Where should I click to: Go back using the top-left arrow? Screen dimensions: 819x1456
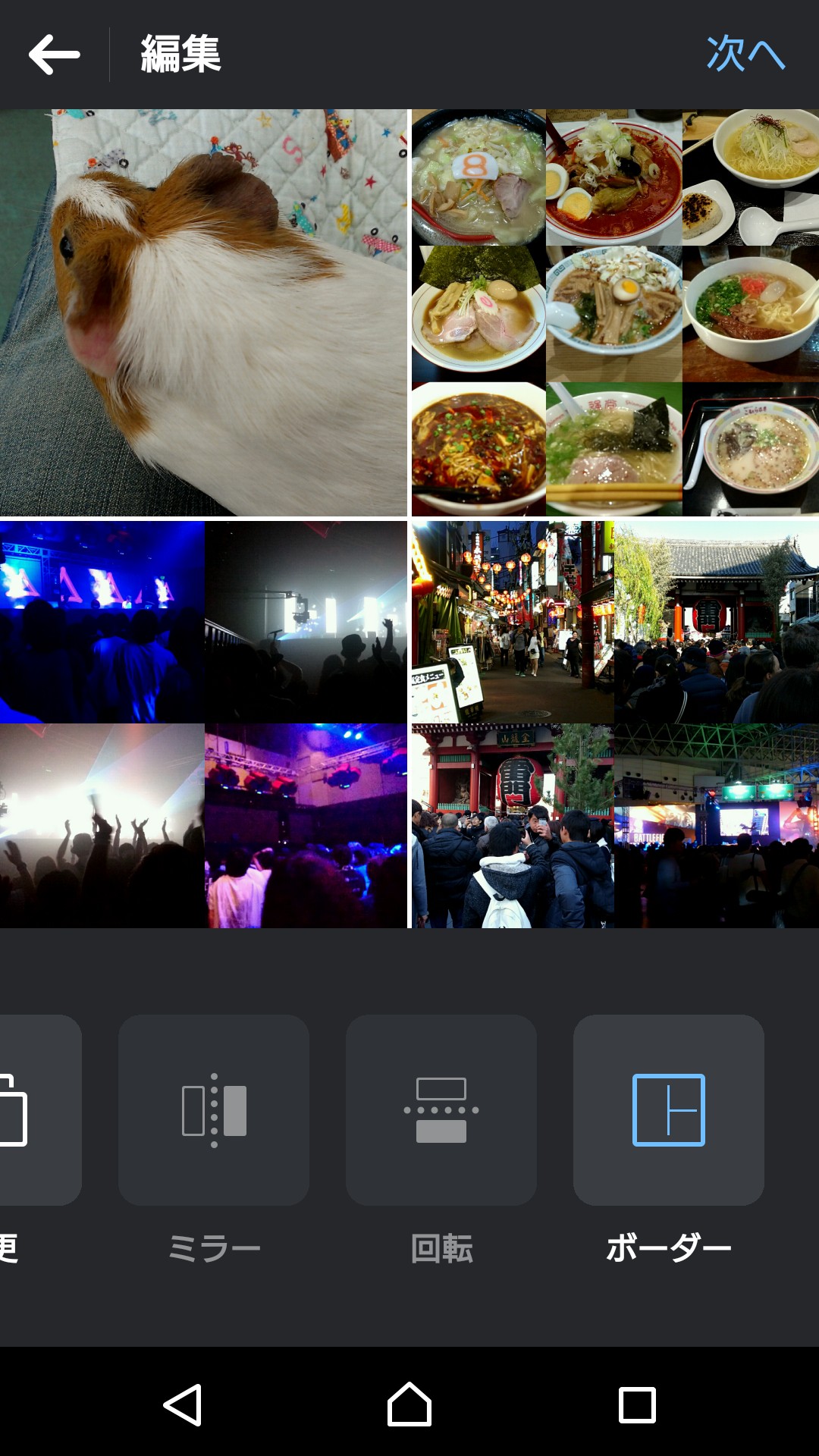coord(54,55)
